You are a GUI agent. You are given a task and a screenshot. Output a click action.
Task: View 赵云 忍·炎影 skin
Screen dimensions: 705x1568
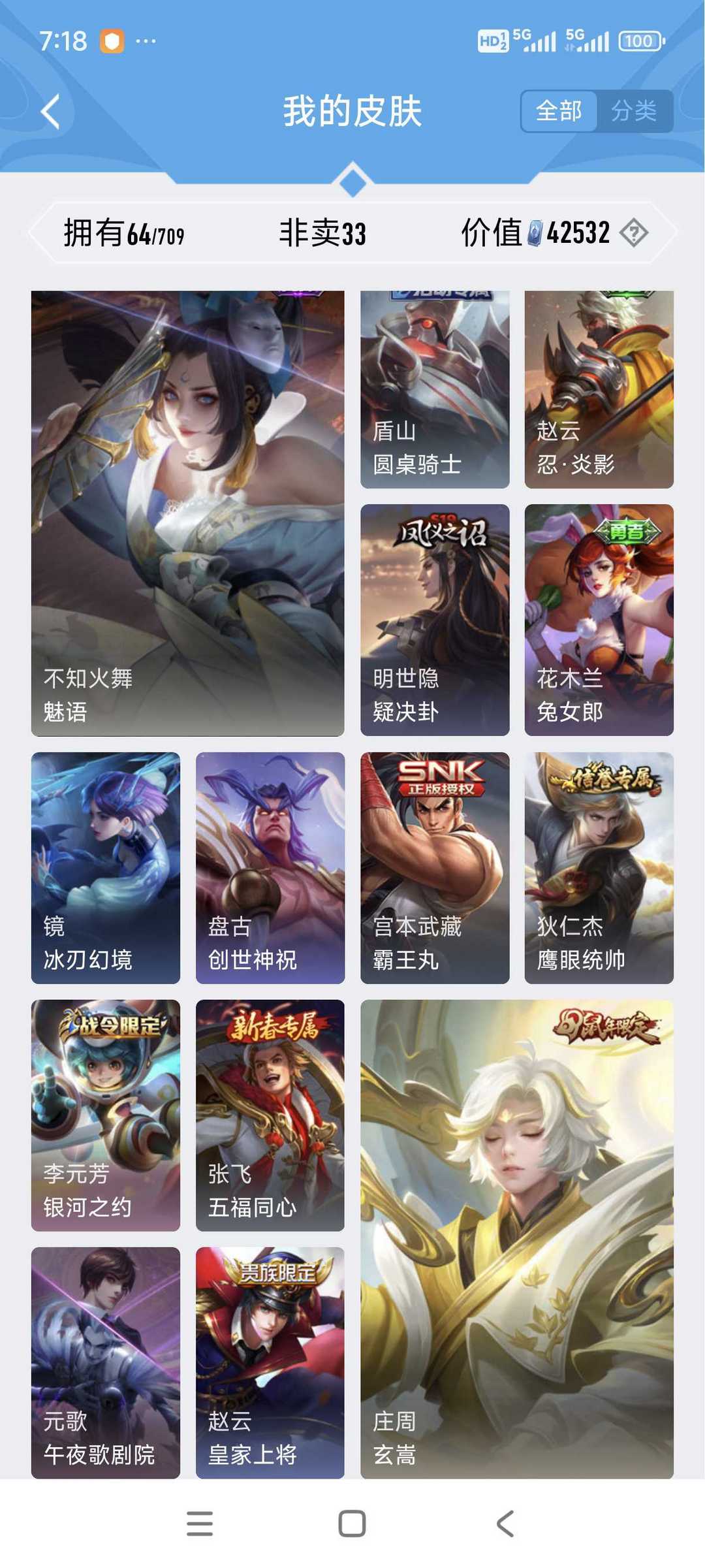click(599, 390)
